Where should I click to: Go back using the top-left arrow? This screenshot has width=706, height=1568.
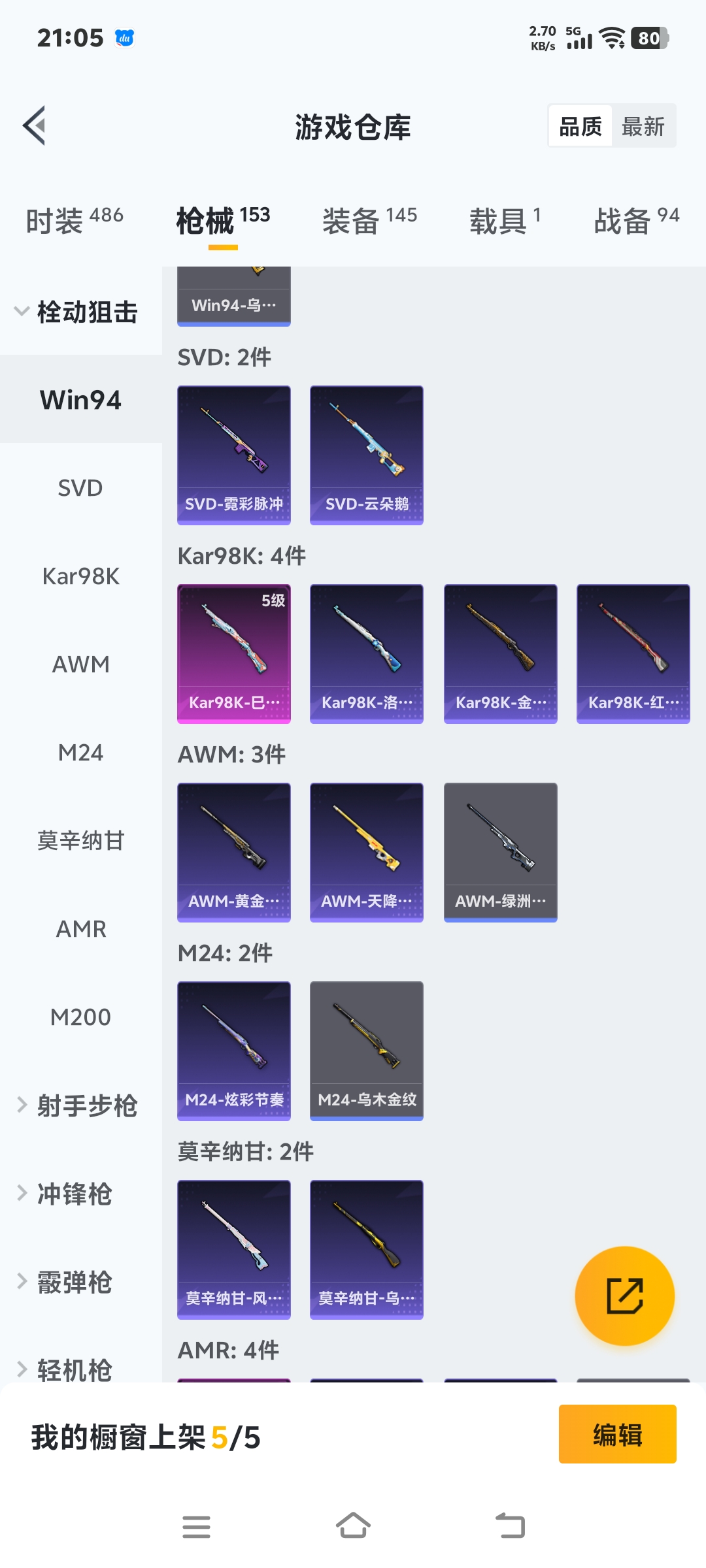pos(35,125)
